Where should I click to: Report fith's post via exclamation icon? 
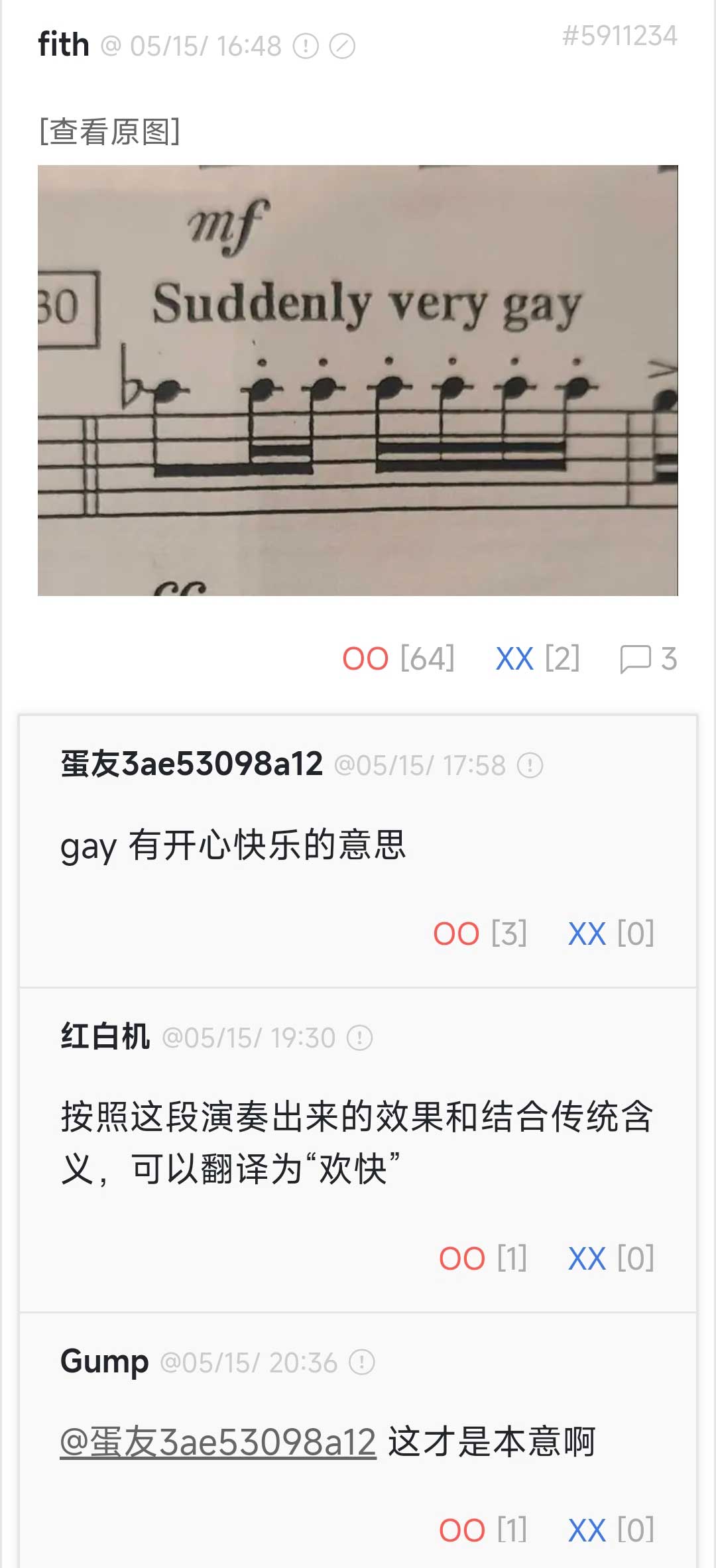tap(306, 46)
